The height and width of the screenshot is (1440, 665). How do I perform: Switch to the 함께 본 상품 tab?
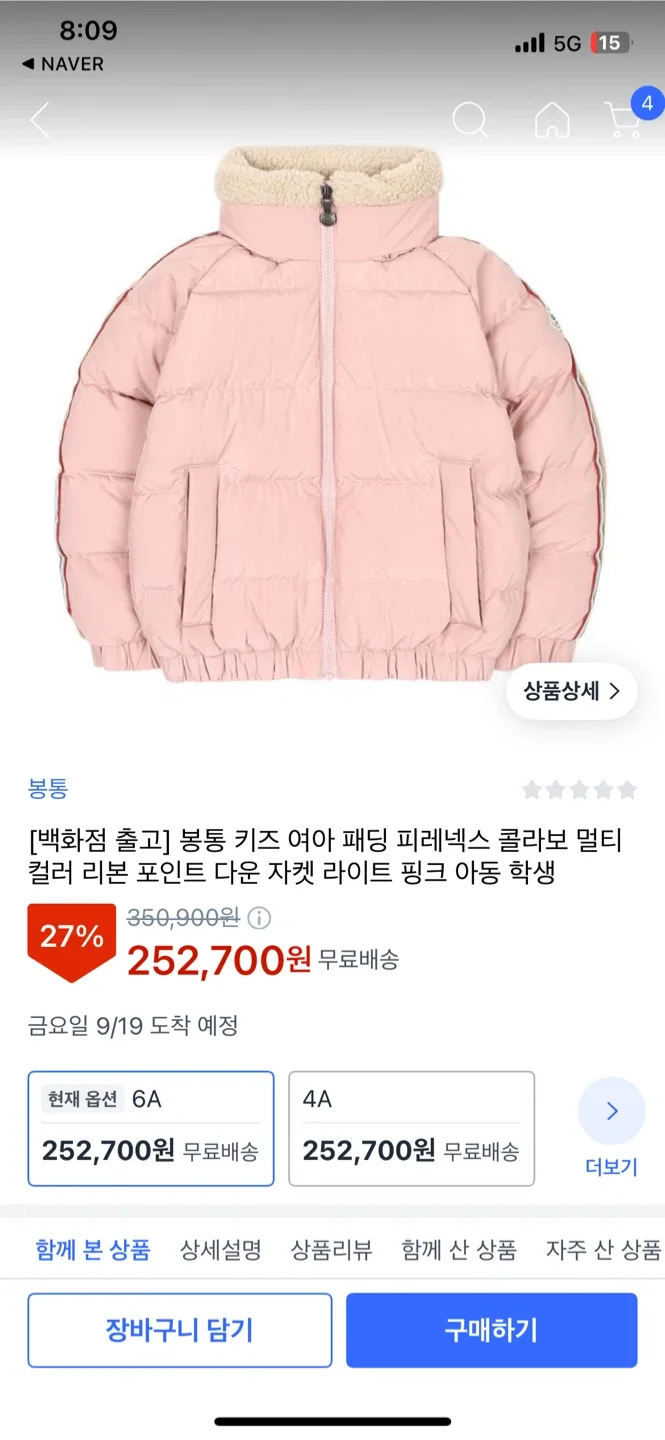pos(92,1249)
